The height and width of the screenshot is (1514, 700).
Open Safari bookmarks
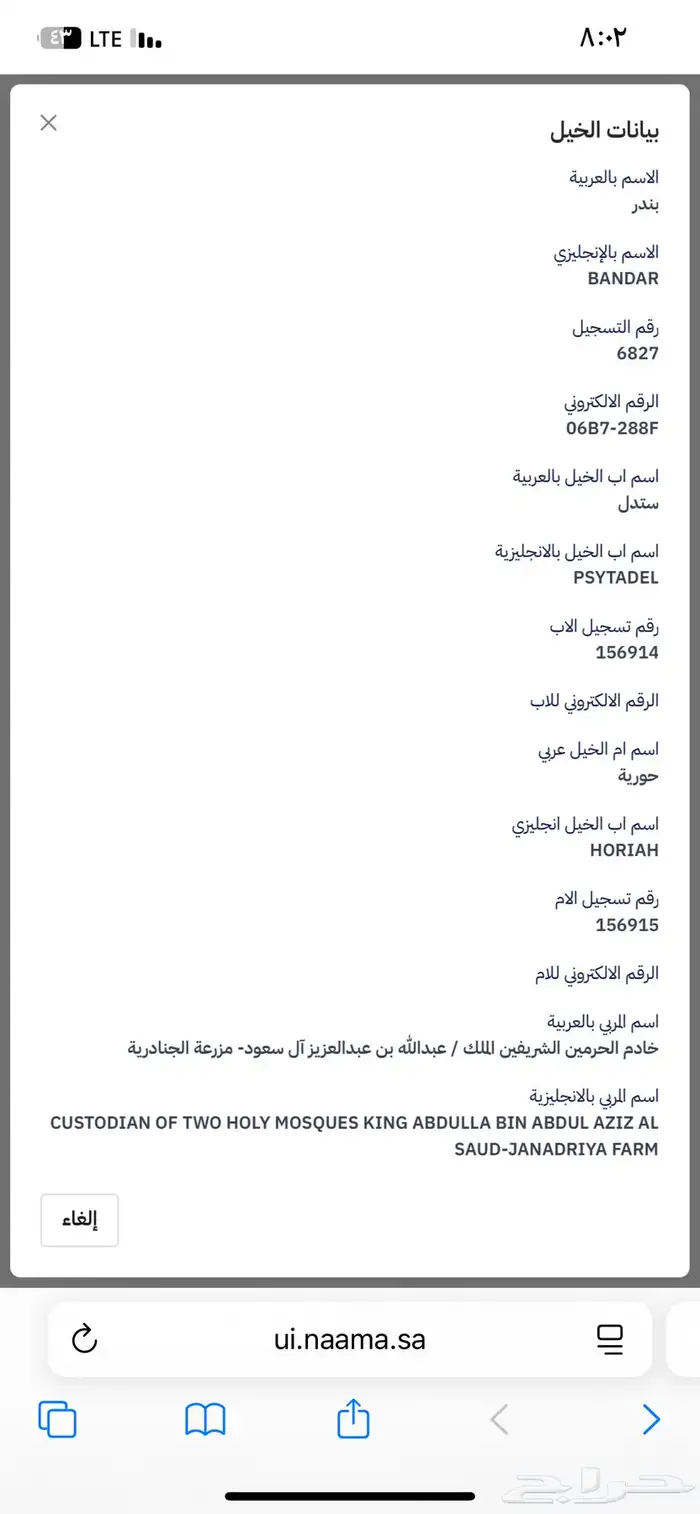[206, 1419]
